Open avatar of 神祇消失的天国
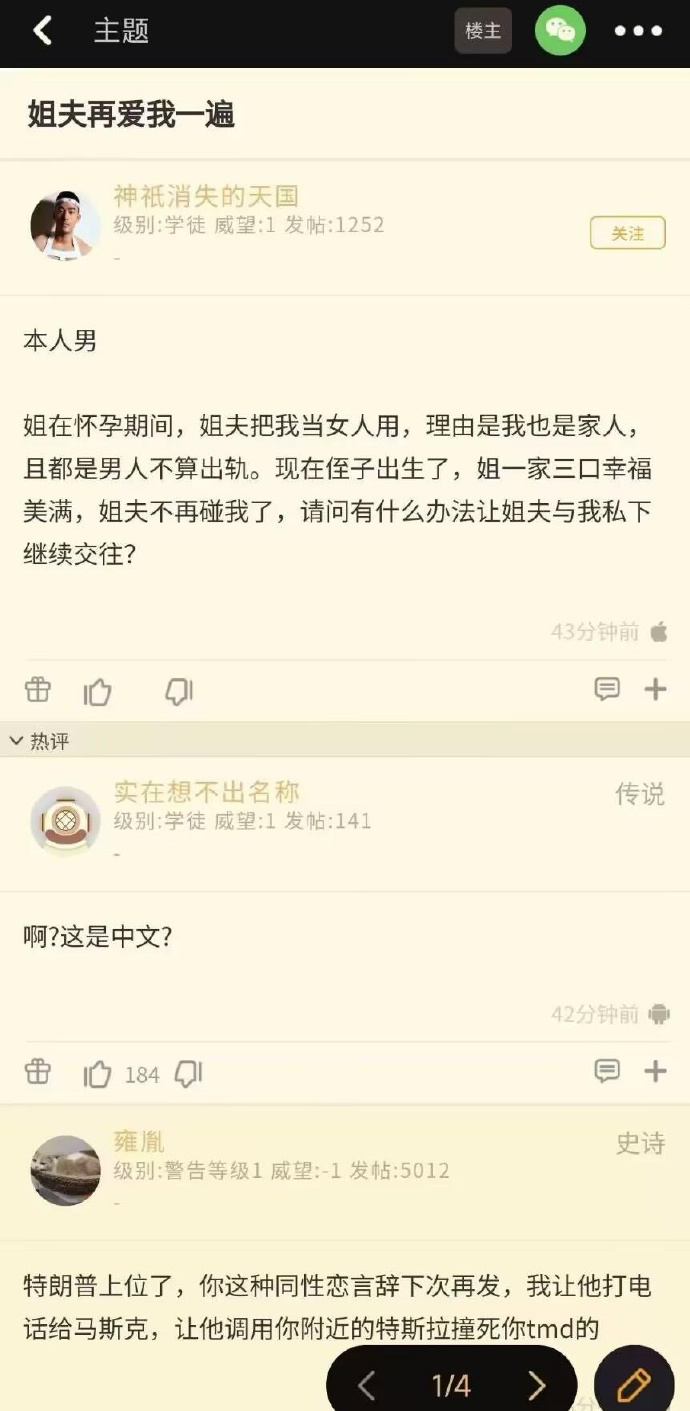Screen dimensions: 690x1411 (x=65, y=225)
